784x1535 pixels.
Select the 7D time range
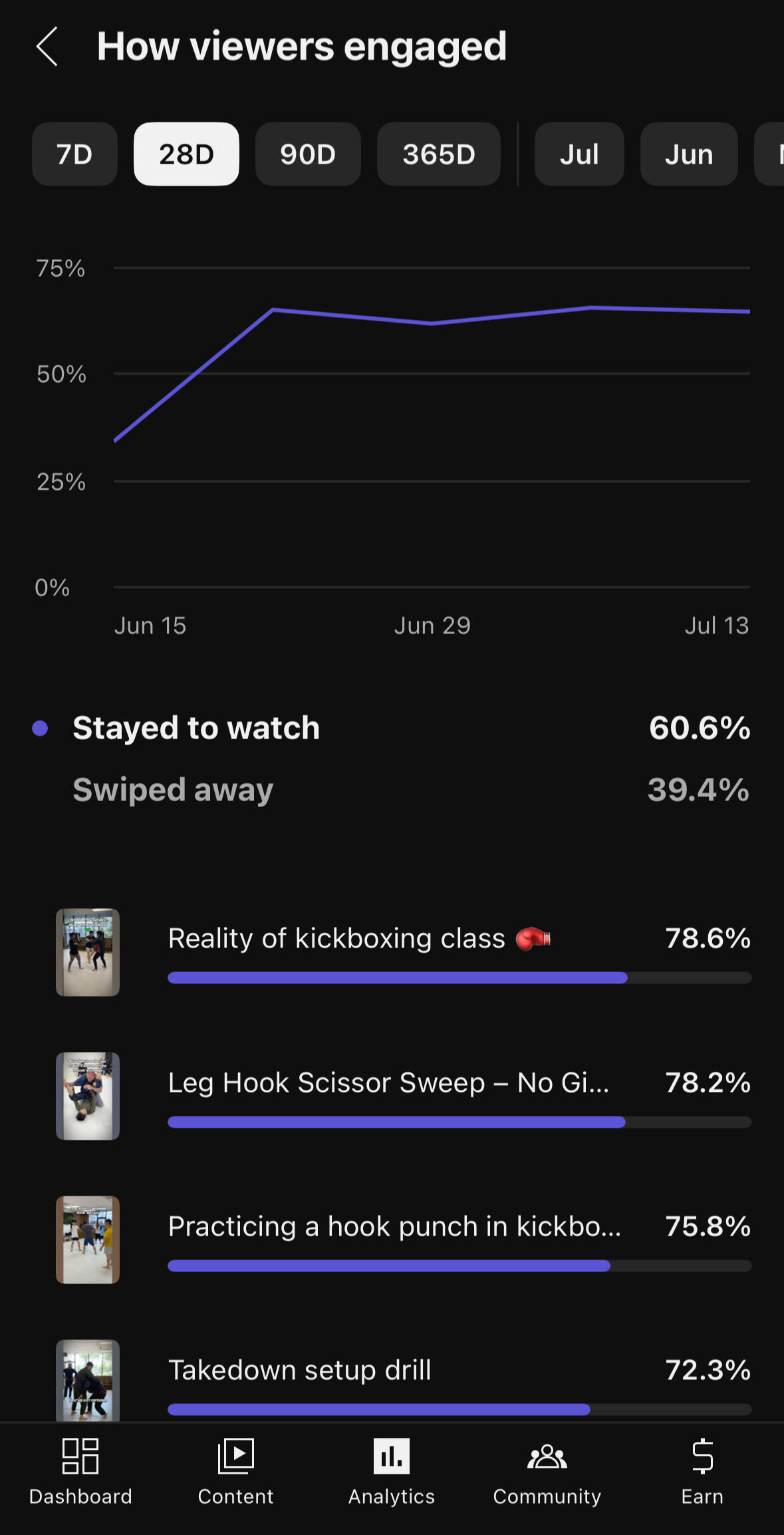click(74, 154)
